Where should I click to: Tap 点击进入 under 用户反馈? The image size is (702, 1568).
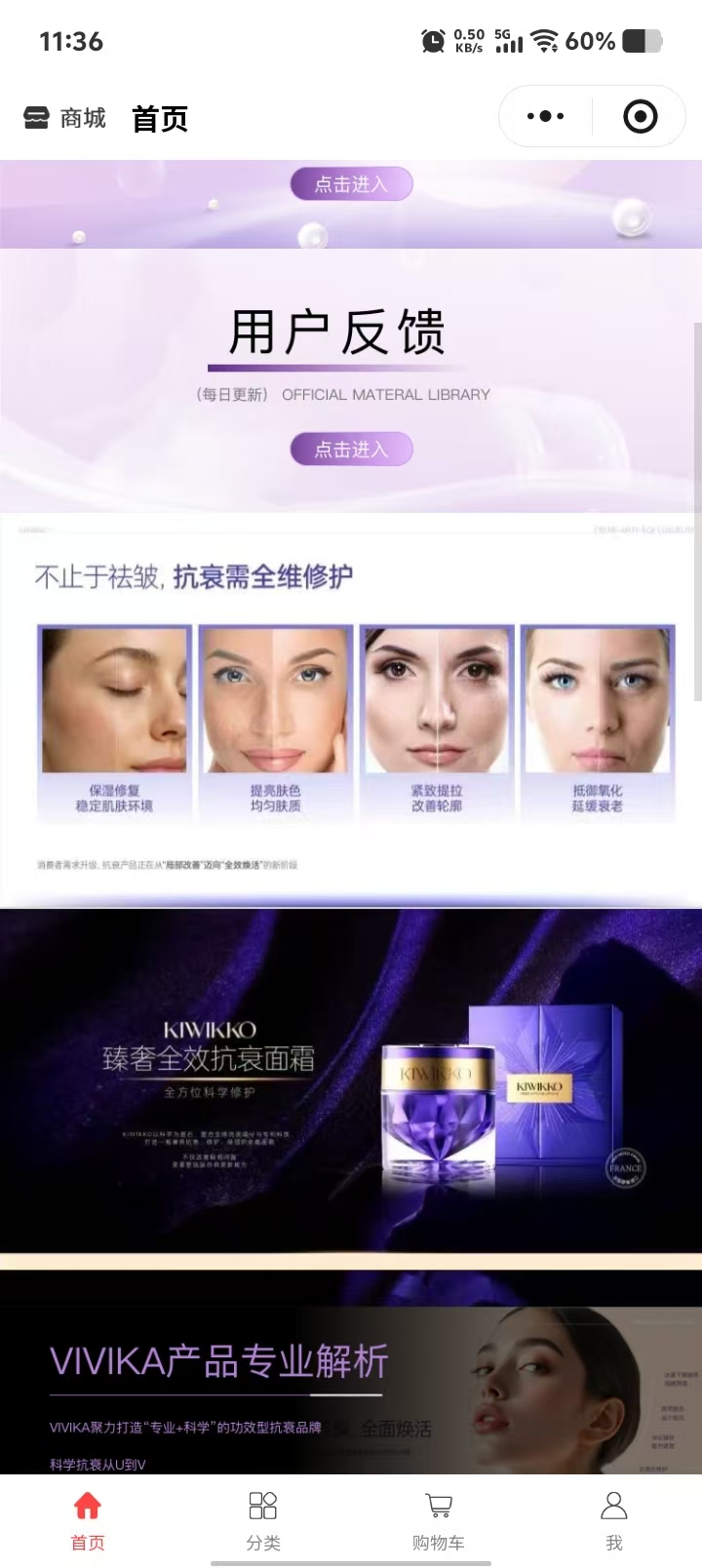tap(351, 450)
